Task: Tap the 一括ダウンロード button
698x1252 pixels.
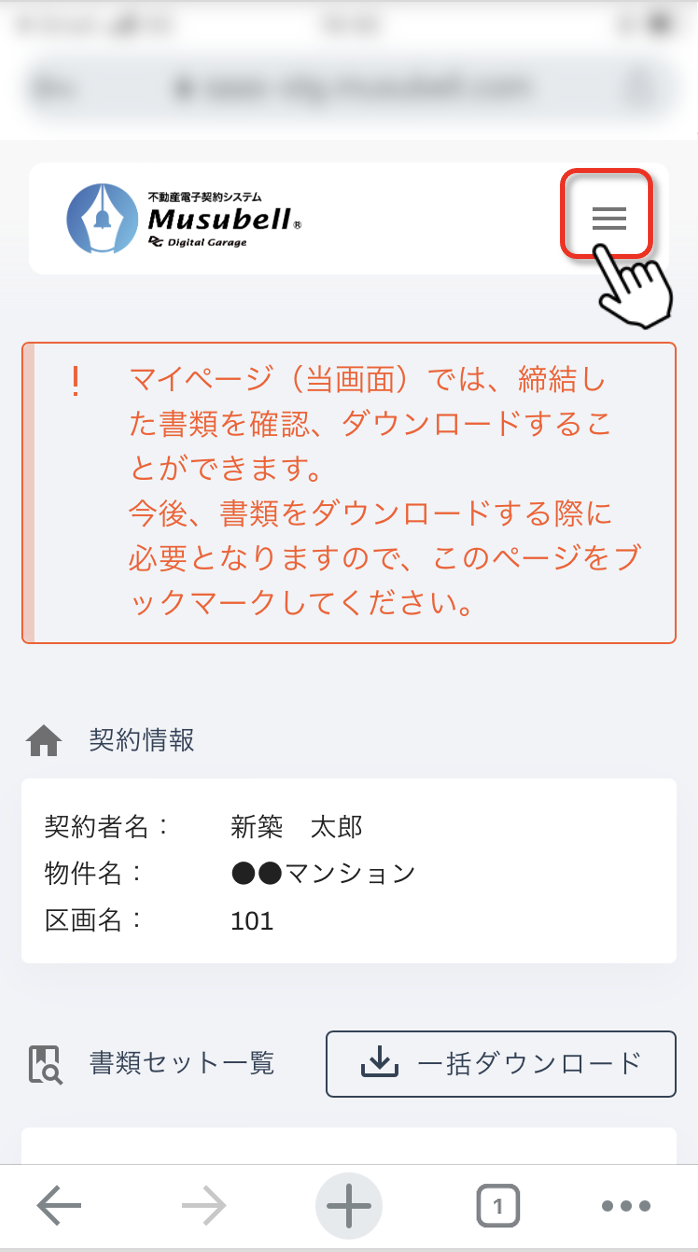Action: 501,1064
